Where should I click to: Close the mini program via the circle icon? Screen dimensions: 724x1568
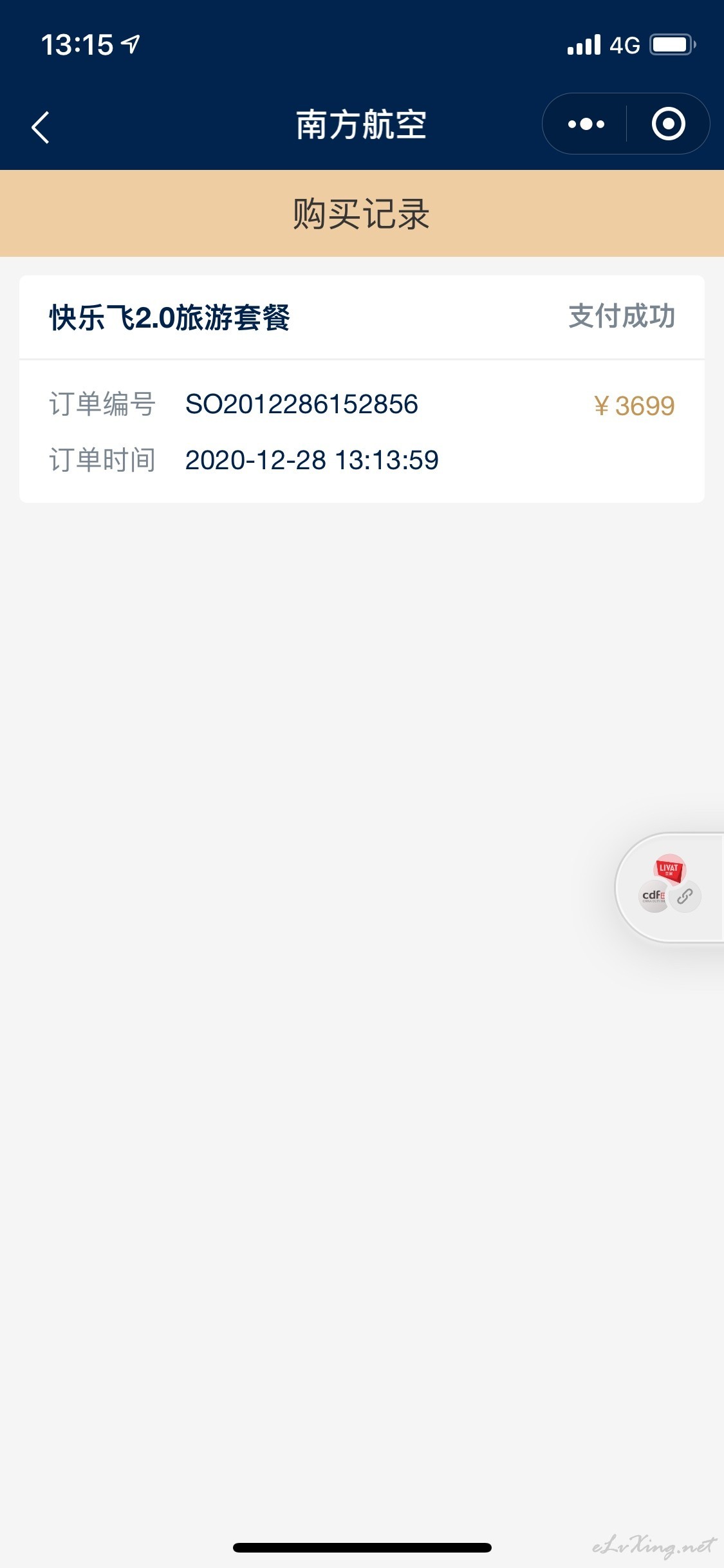coord(669,124)
